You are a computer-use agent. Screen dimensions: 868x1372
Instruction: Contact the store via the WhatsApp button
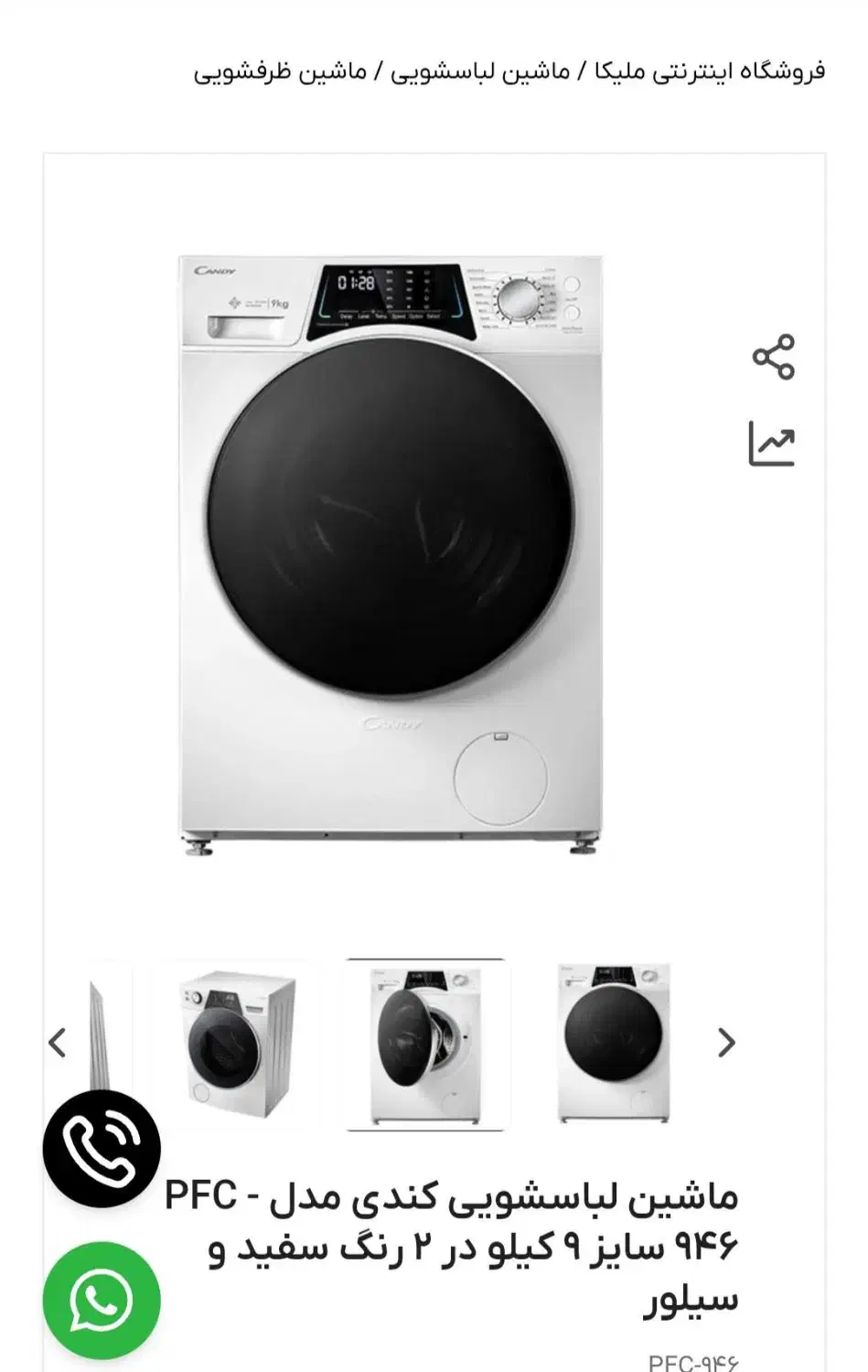pyautogui.click(x=102, y=1300)
